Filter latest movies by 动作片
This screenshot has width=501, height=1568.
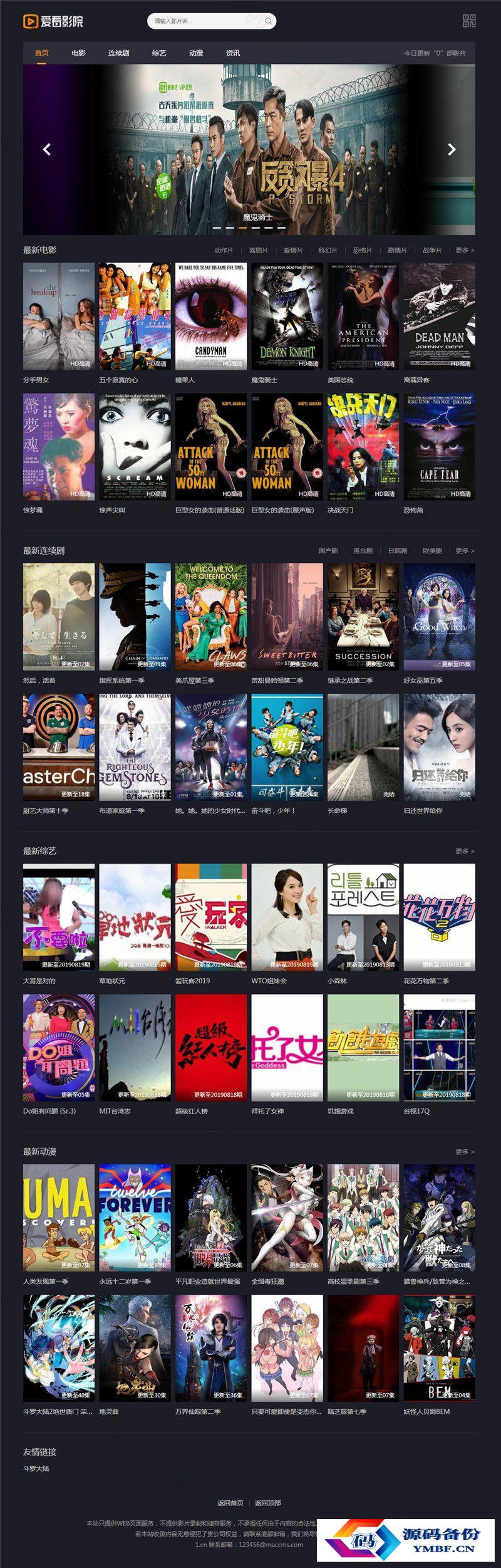coord(224,250)
